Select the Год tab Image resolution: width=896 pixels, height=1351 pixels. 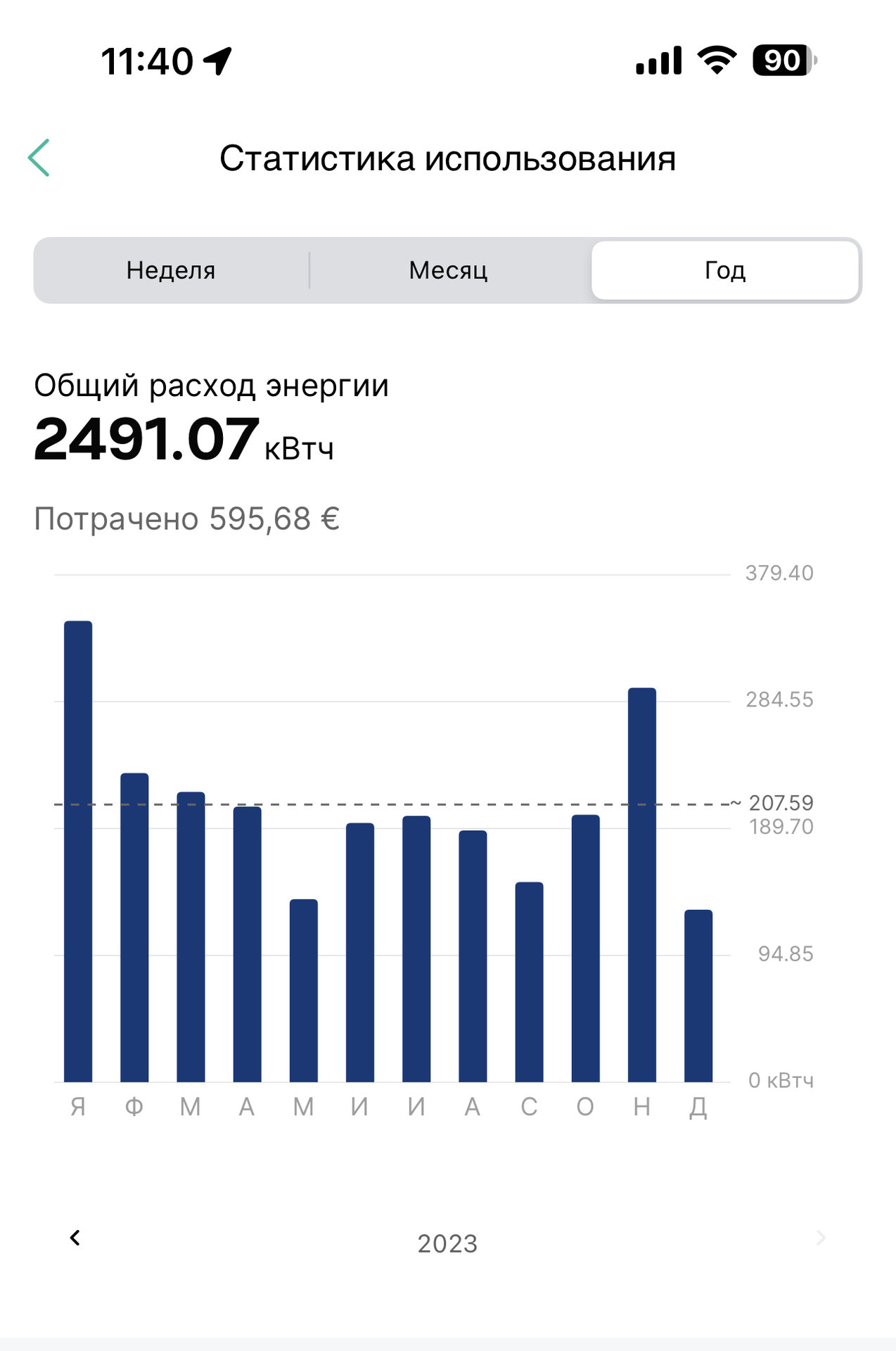725,270
